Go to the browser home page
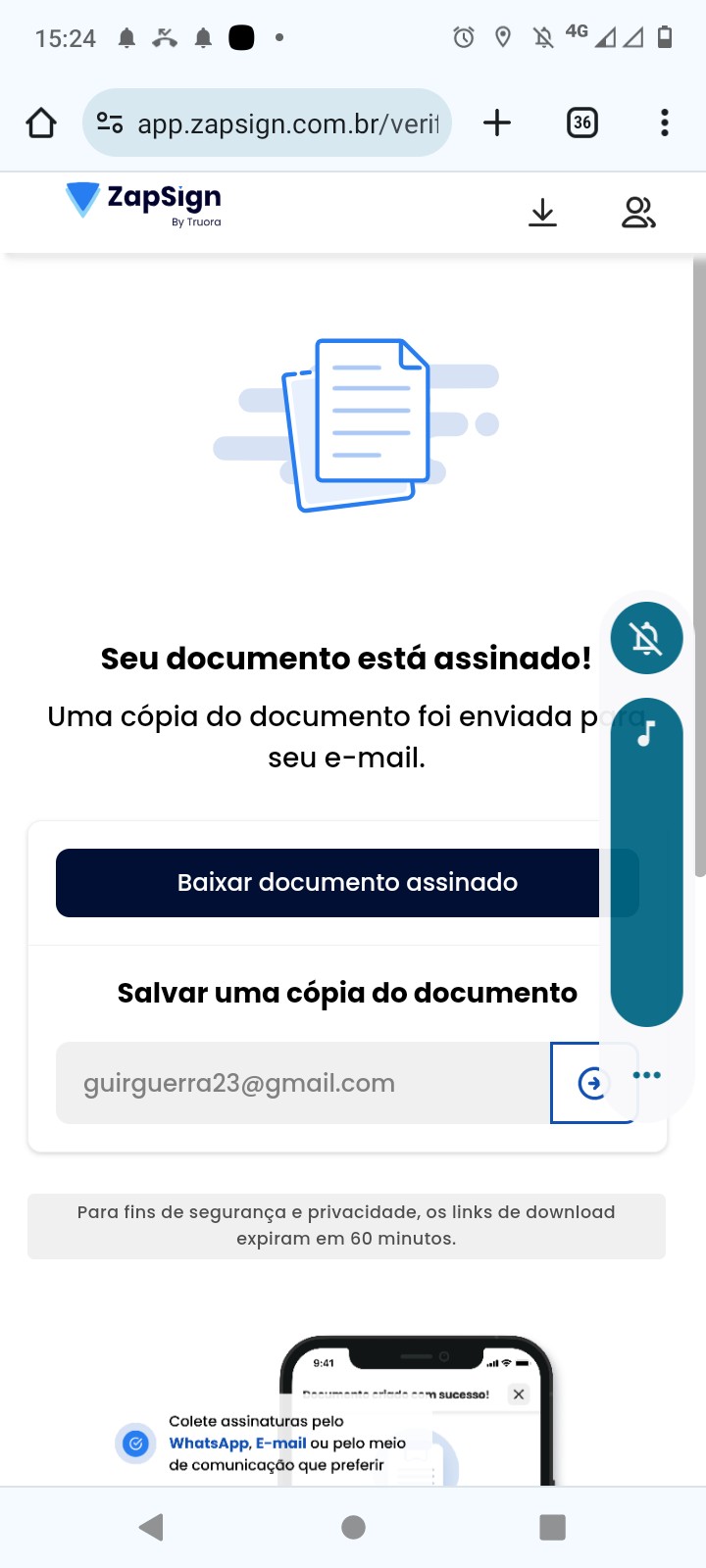 point(41,123)
